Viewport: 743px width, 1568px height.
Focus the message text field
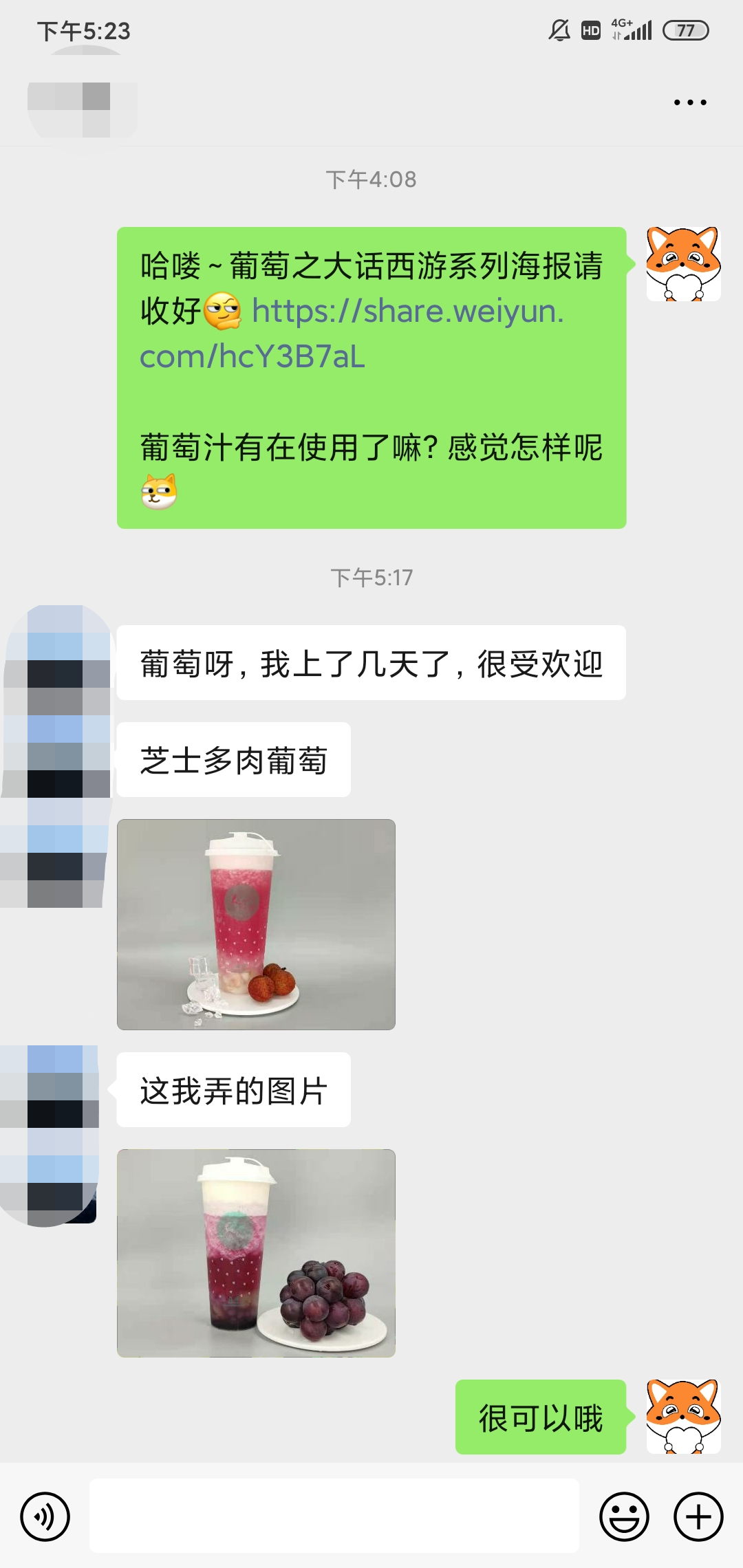pos(334,1516)
